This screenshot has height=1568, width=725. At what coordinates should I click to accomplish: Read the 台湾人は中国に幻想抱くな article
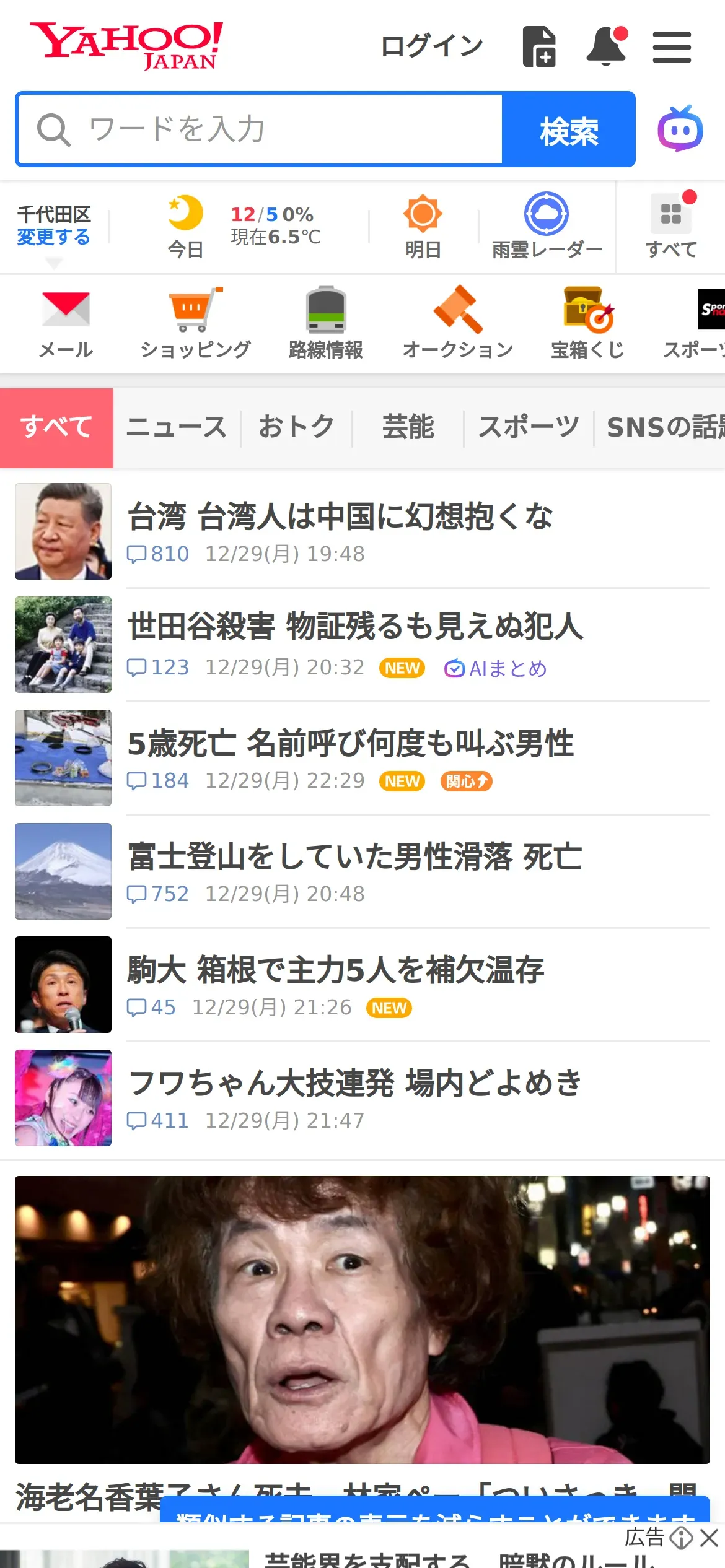click(x=340, y=516)
